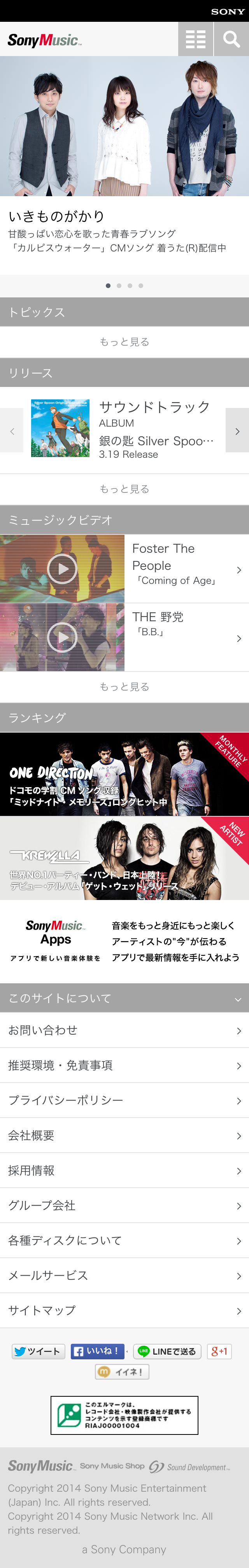Open the hamburger menu icon
This screenshot has width=249, height=1568.
pyautogui.click(x=195, y=40)
